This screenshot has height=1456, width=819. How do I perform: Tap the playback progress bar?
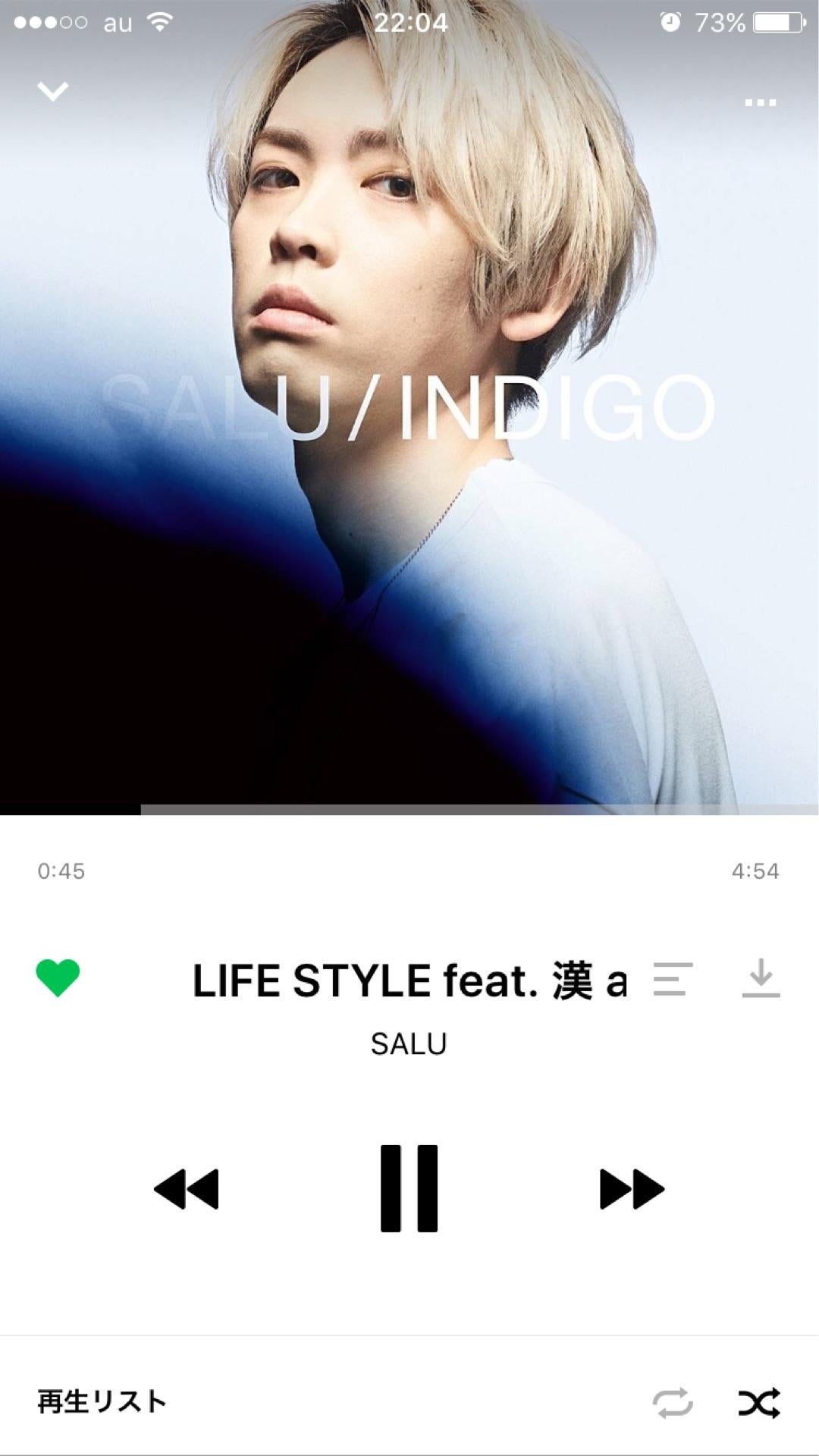tap(409, 809)
